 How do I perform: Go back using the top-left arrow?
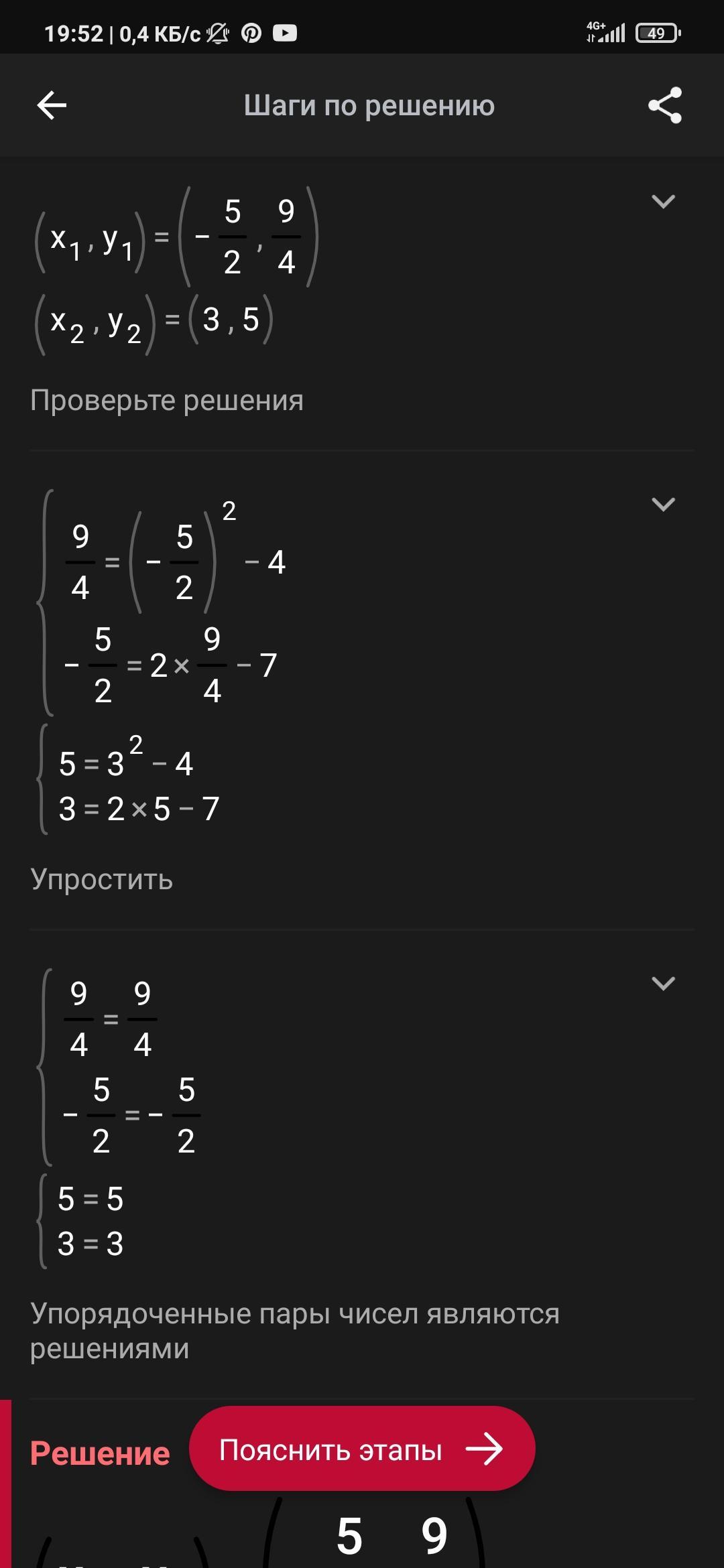pyautogui.click(x=52, y=105)
